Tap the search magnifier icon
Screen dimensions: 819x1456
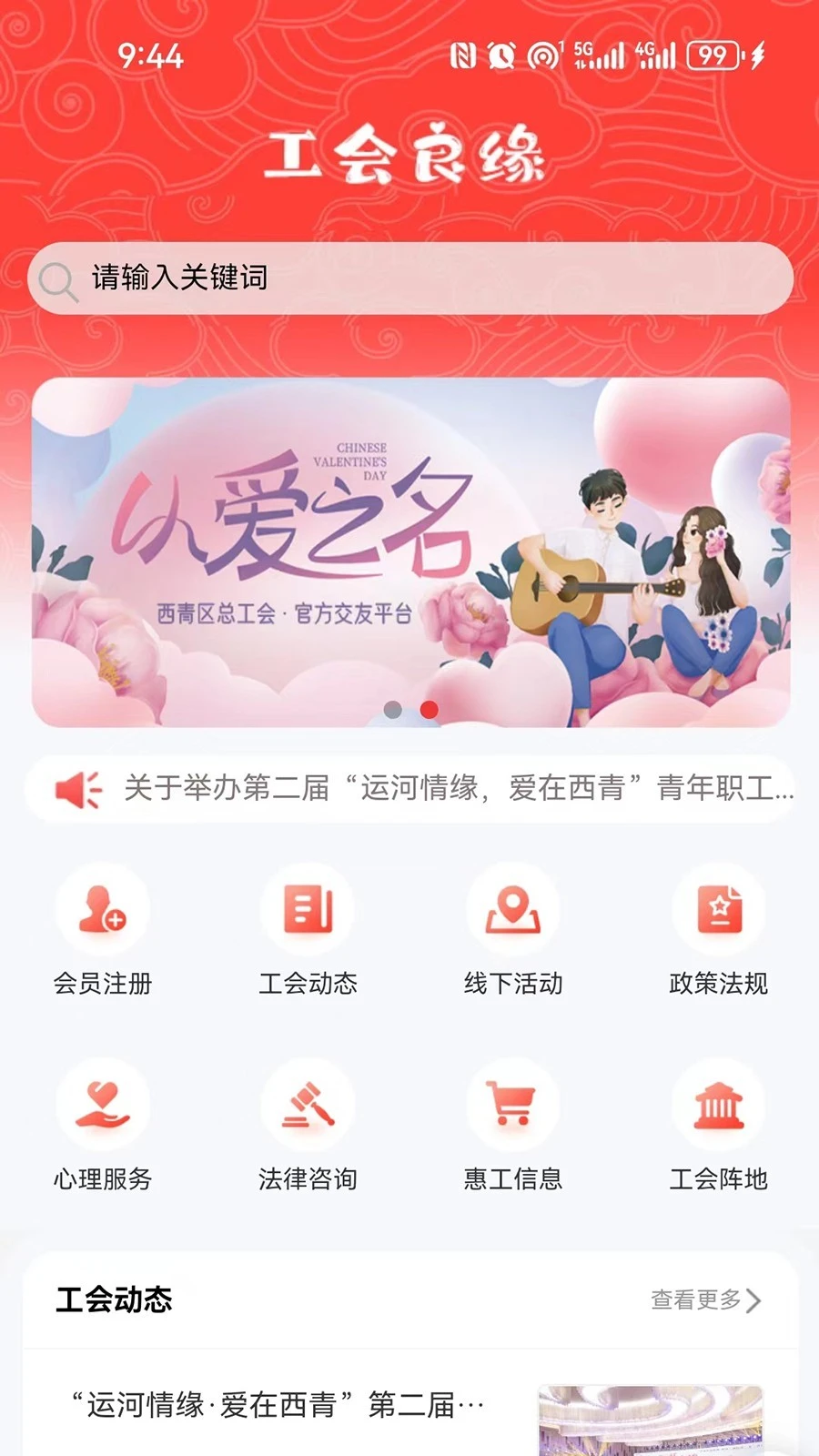point(57,278)
